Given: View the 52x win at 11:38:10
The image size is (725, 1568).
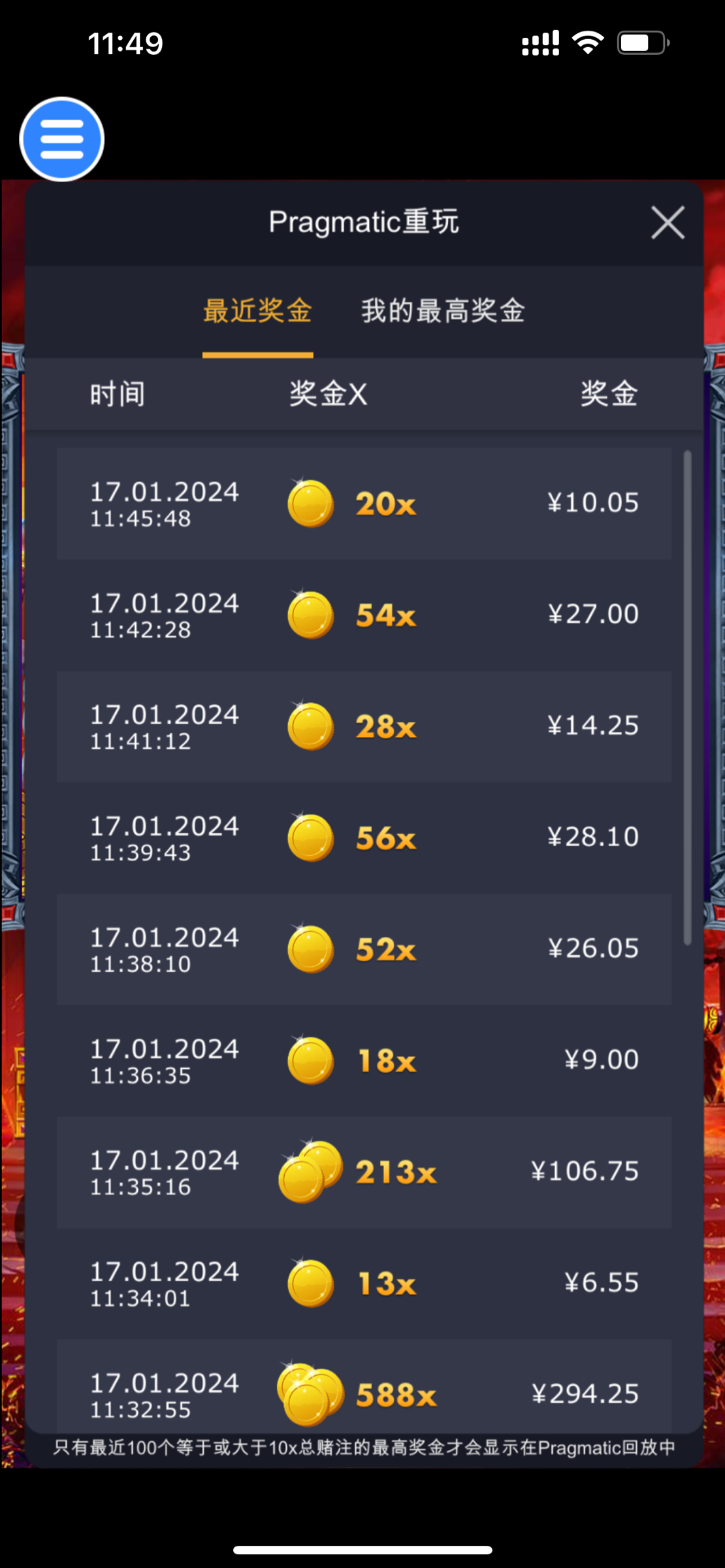Looking at the screenshot, I should click(x=363, y=949).
